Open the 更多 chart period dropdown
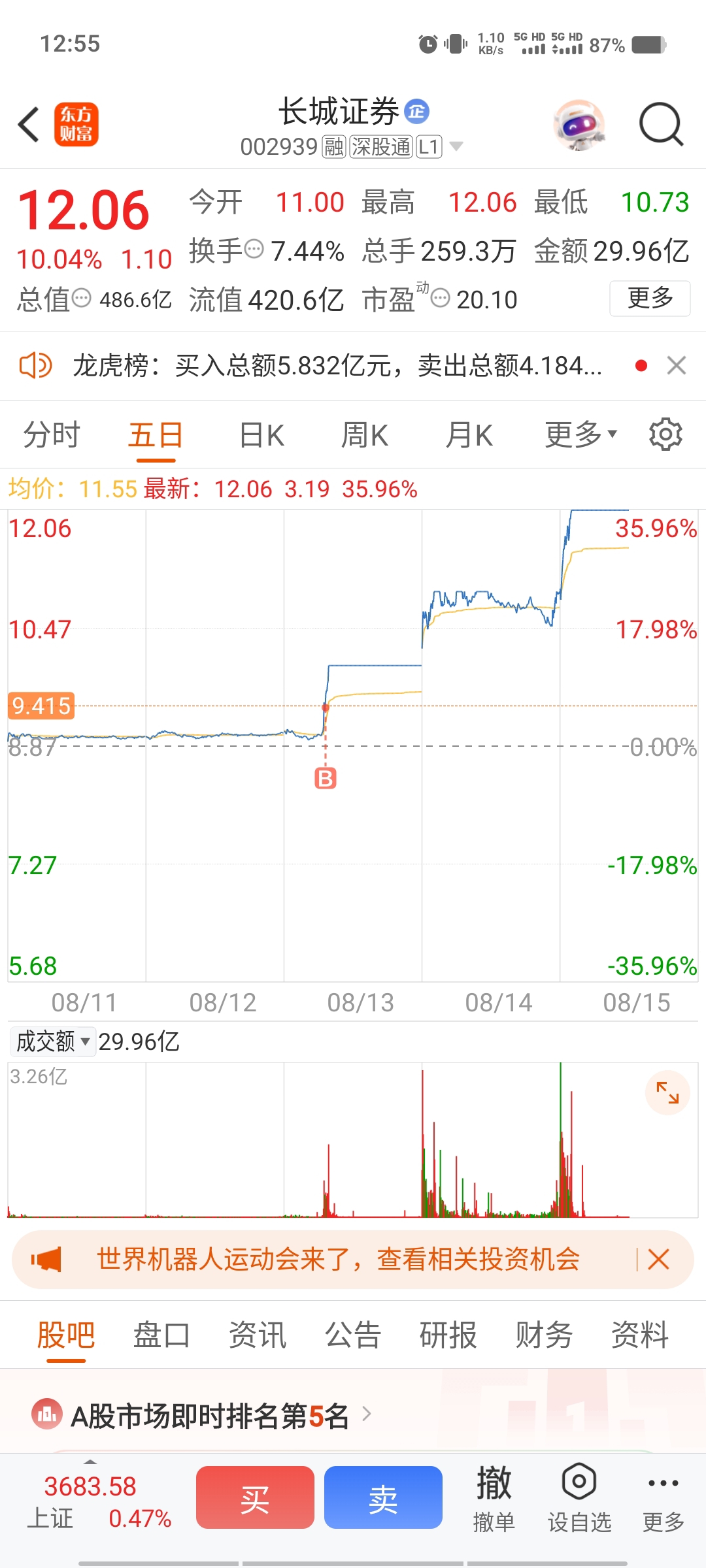 pyautogui.click(x=580, y=435)
